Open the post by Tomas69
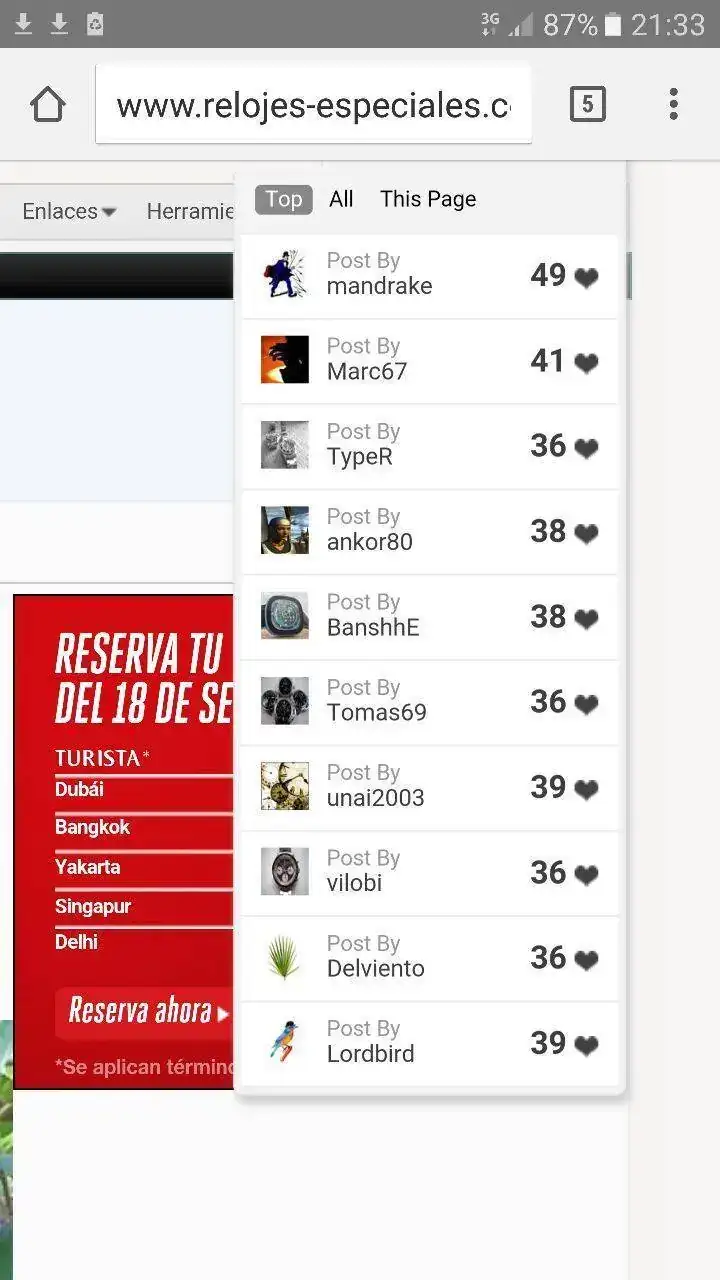The image size is (720, 1280). [429, 702]
